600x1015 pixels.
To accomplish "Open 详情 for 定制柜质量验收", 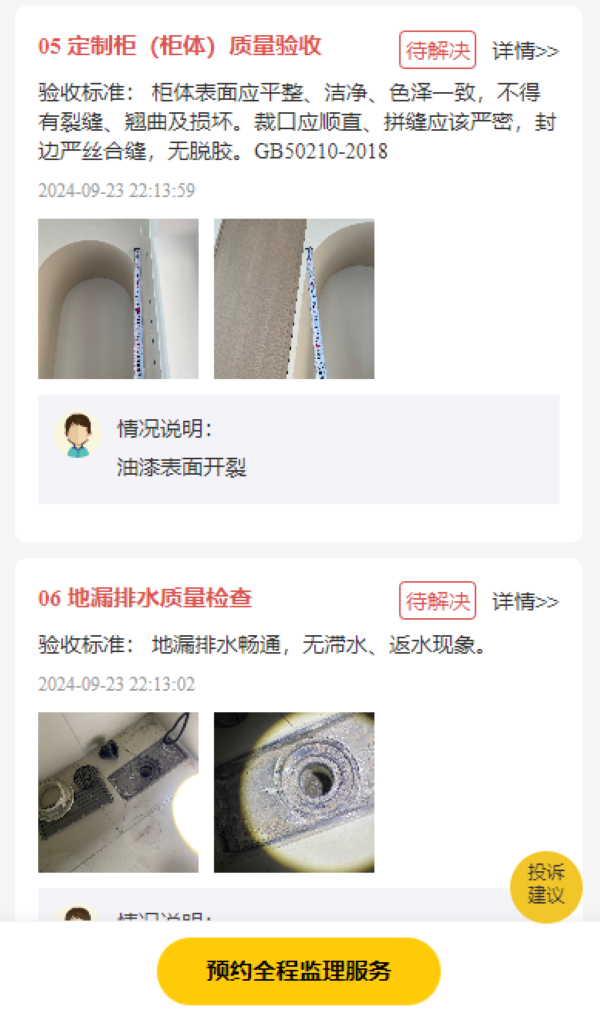I will pos(525,51).
